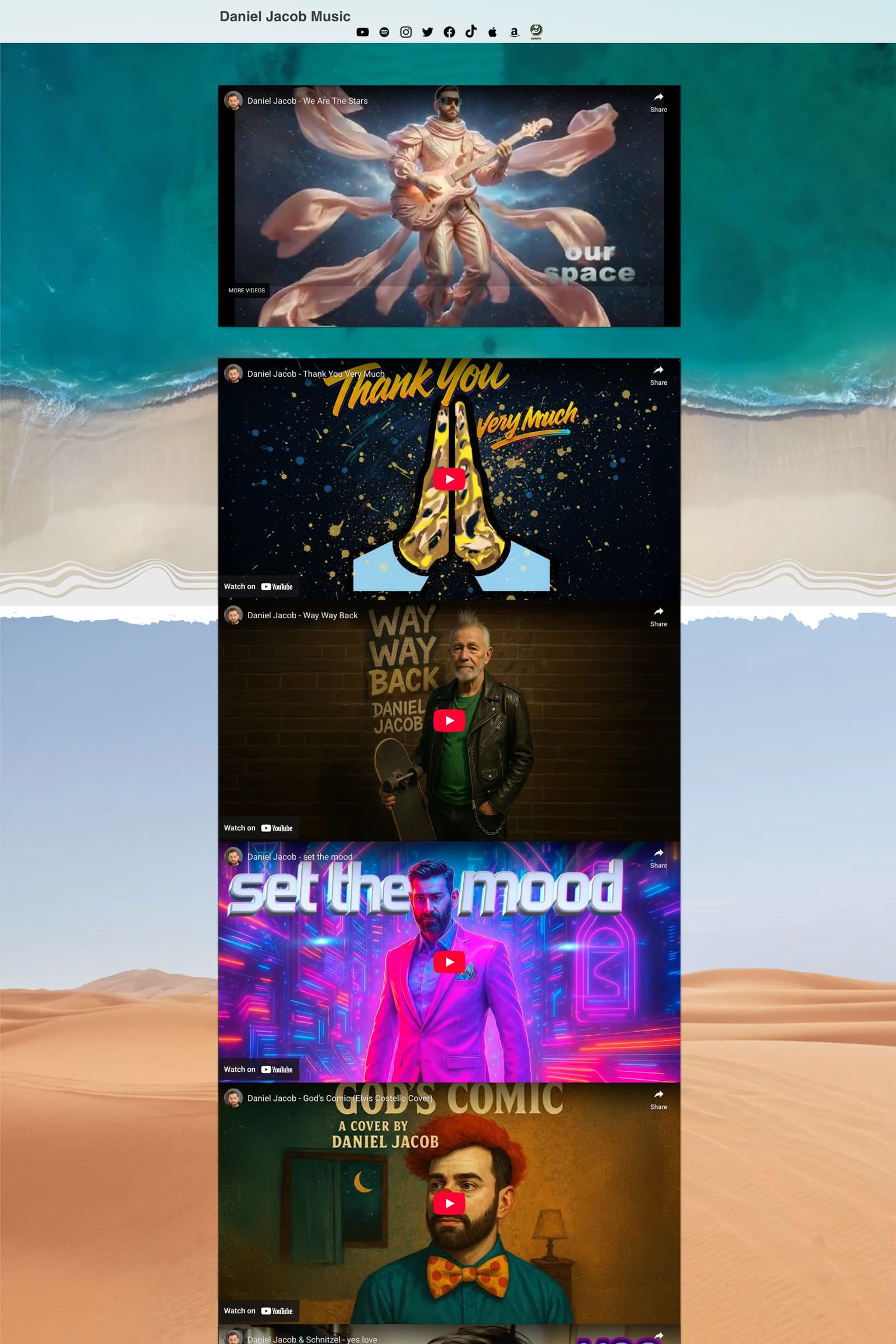Click the Amazon Music icon
The image size is (896, 1344).
point(514,32)
